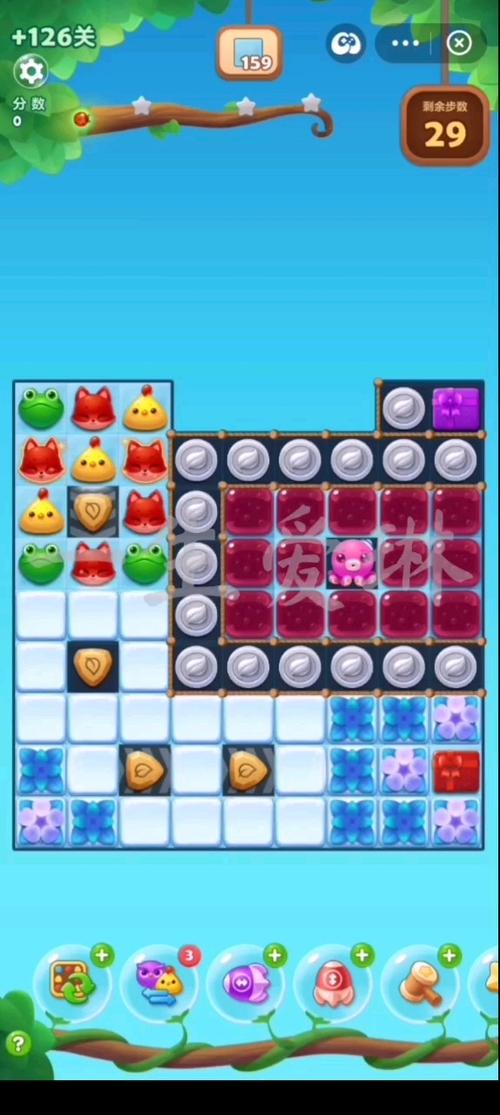Tap the game controller icon

(x=346, y=43)
